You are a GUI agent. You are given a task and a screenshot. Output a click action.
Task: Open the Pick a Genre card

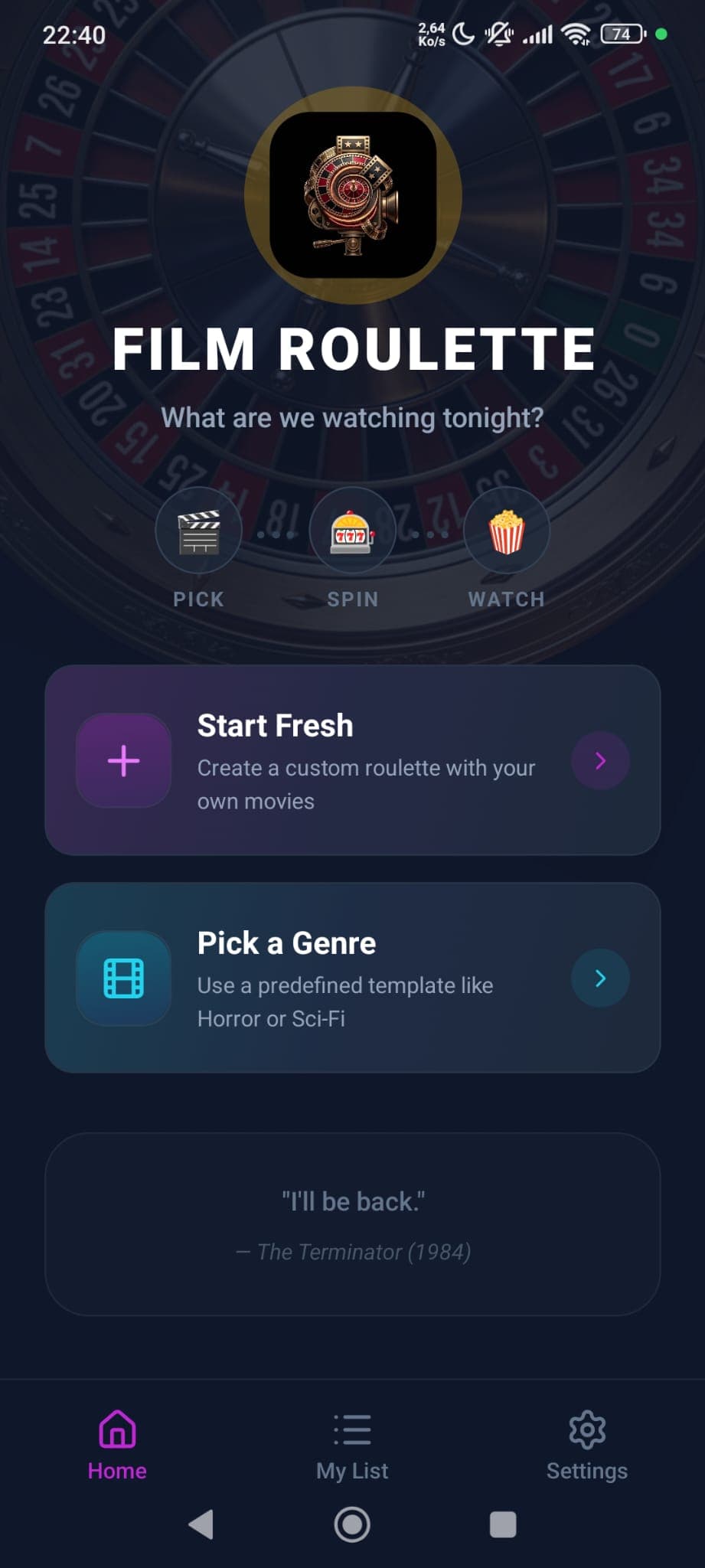click(x=352, y=978)
